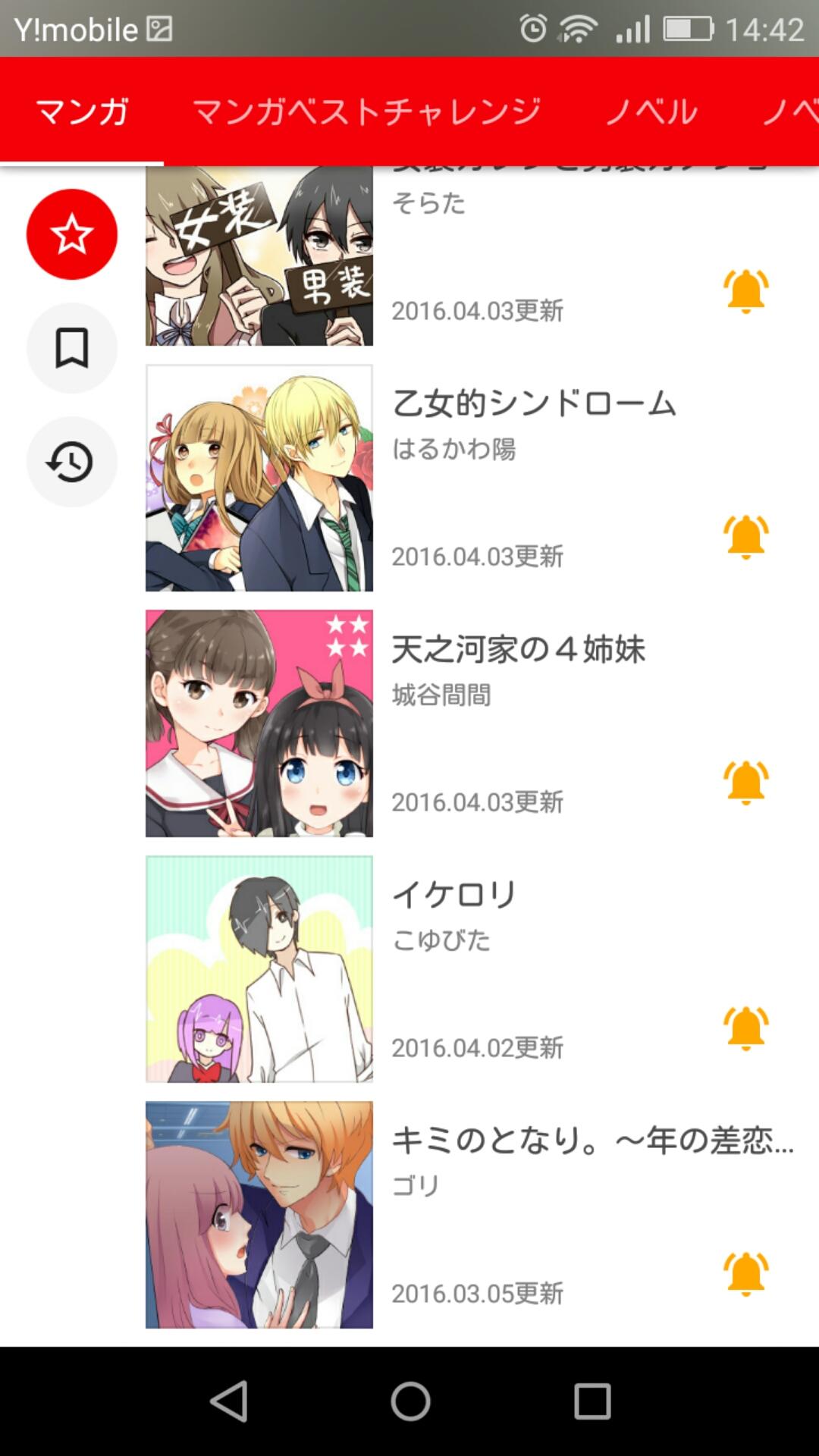Open reading history via the clock icon

click(71, 460)
